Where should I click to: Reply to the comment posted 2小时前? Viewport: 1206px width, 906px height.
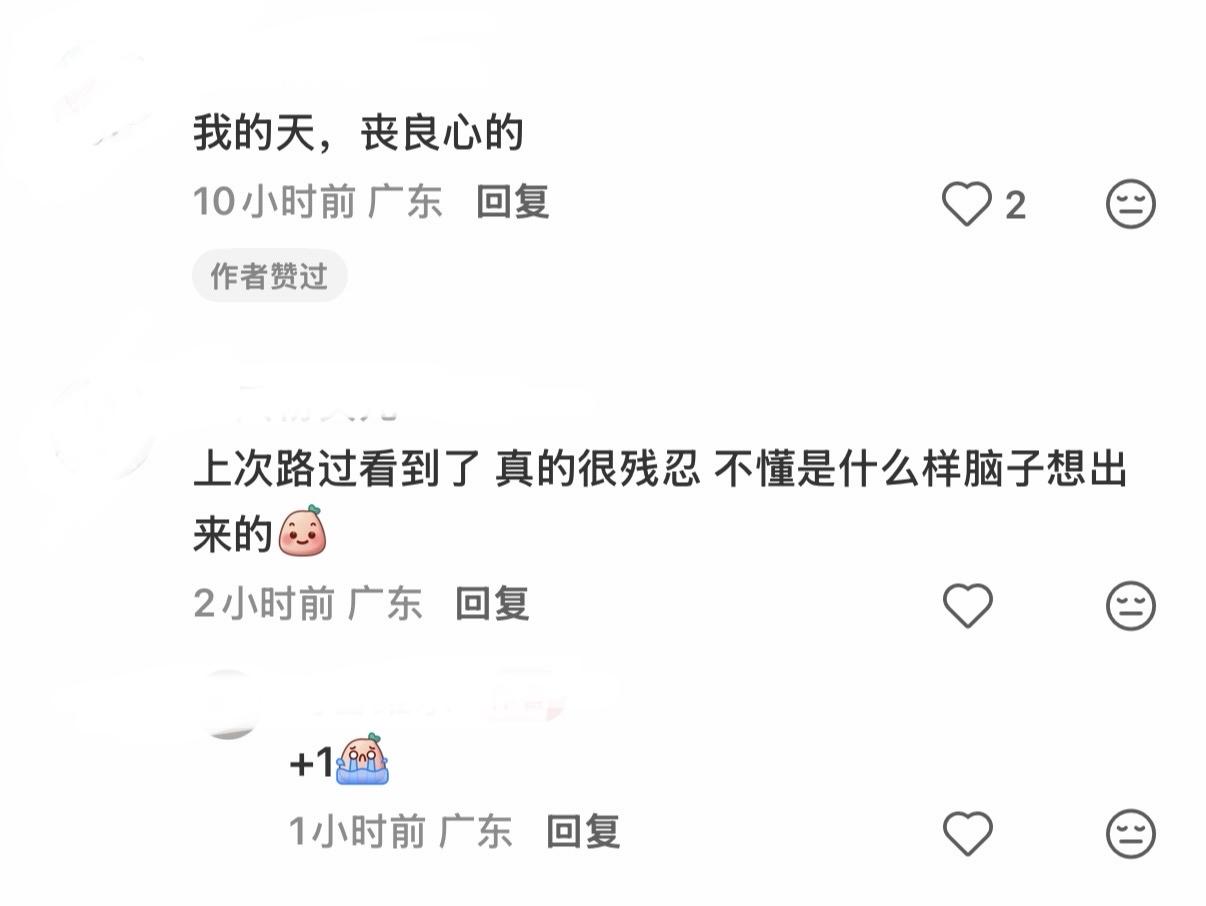[x=491, y=603]
